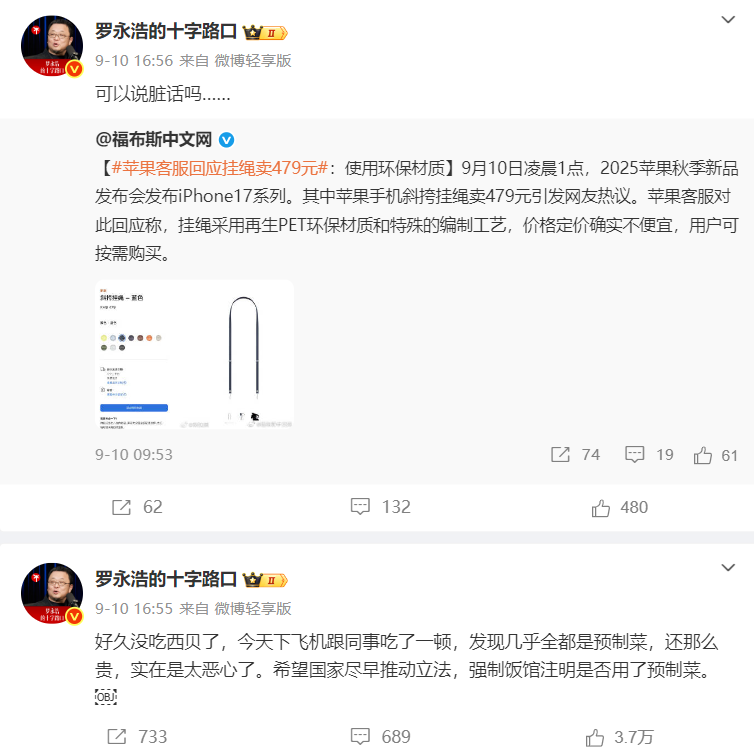Viewport: 754px width, 756px height.
Task: Open the 罗永浩的十字路口 name on the 16:55 post
Action: [x=166, y=579]
